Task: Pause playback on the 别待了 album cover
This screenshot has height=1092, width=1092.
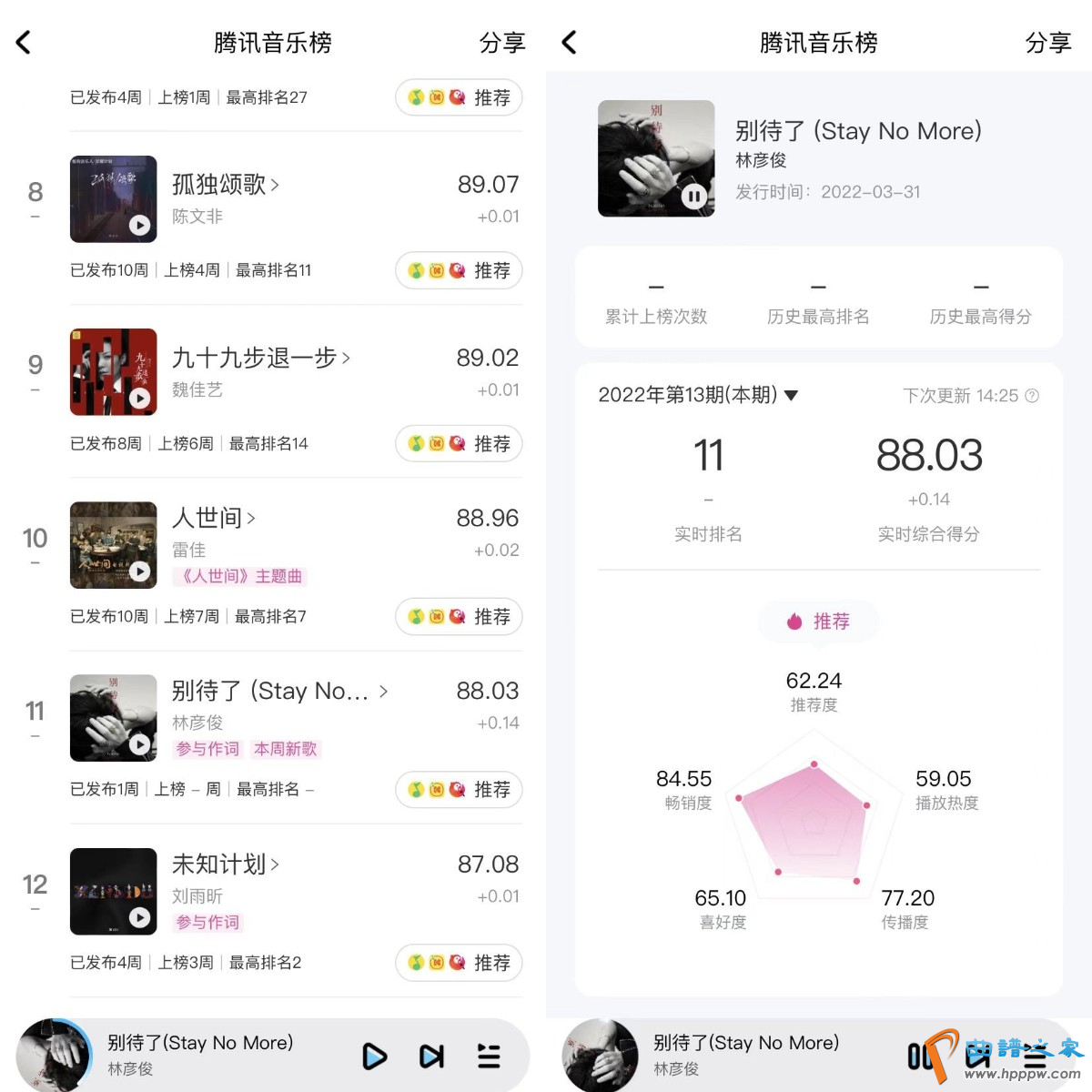Action: coord(694,196)
